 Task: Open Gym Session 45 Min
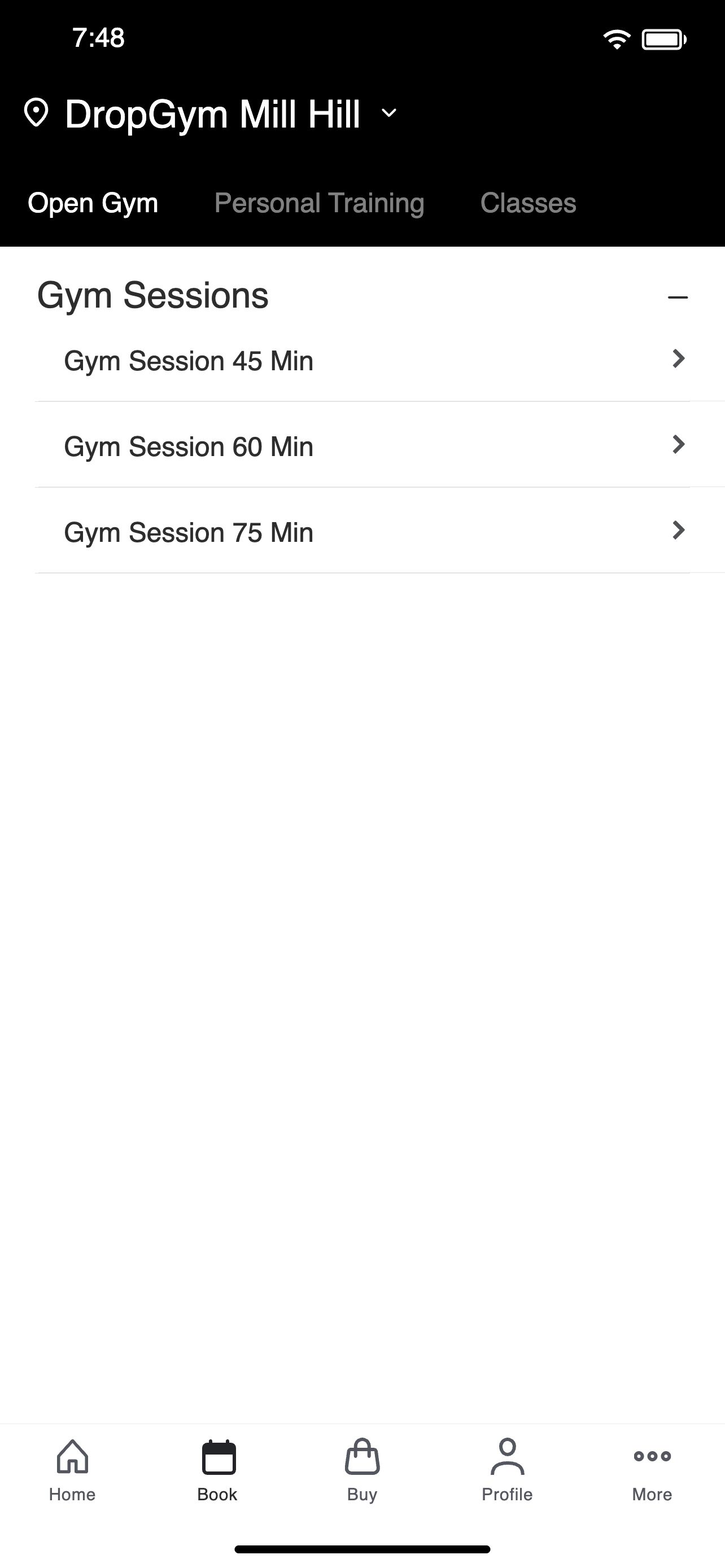click(362, 361)
